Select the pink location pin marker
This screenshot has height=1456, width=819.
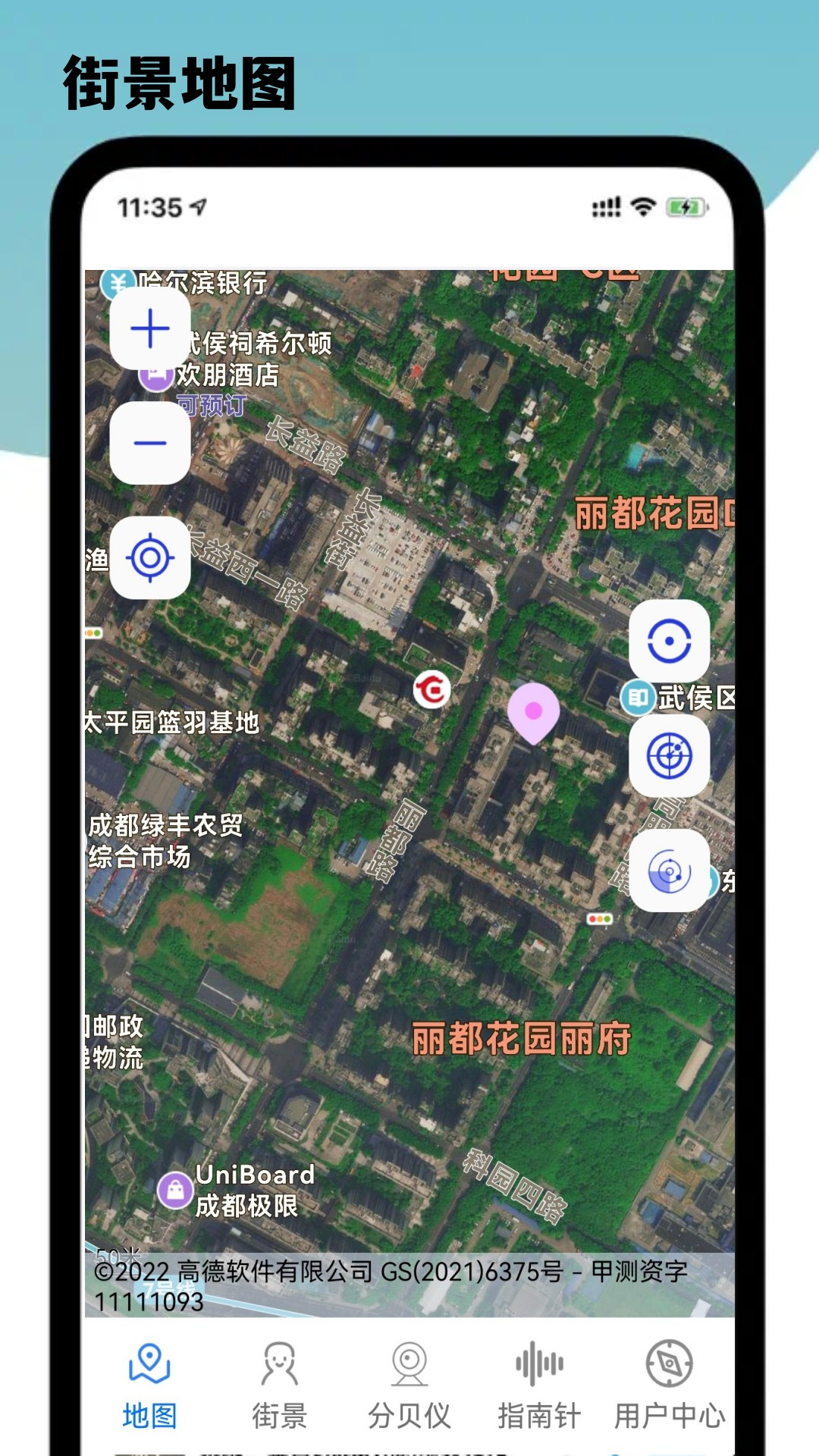pyautogui.click(x=533, y=711)
